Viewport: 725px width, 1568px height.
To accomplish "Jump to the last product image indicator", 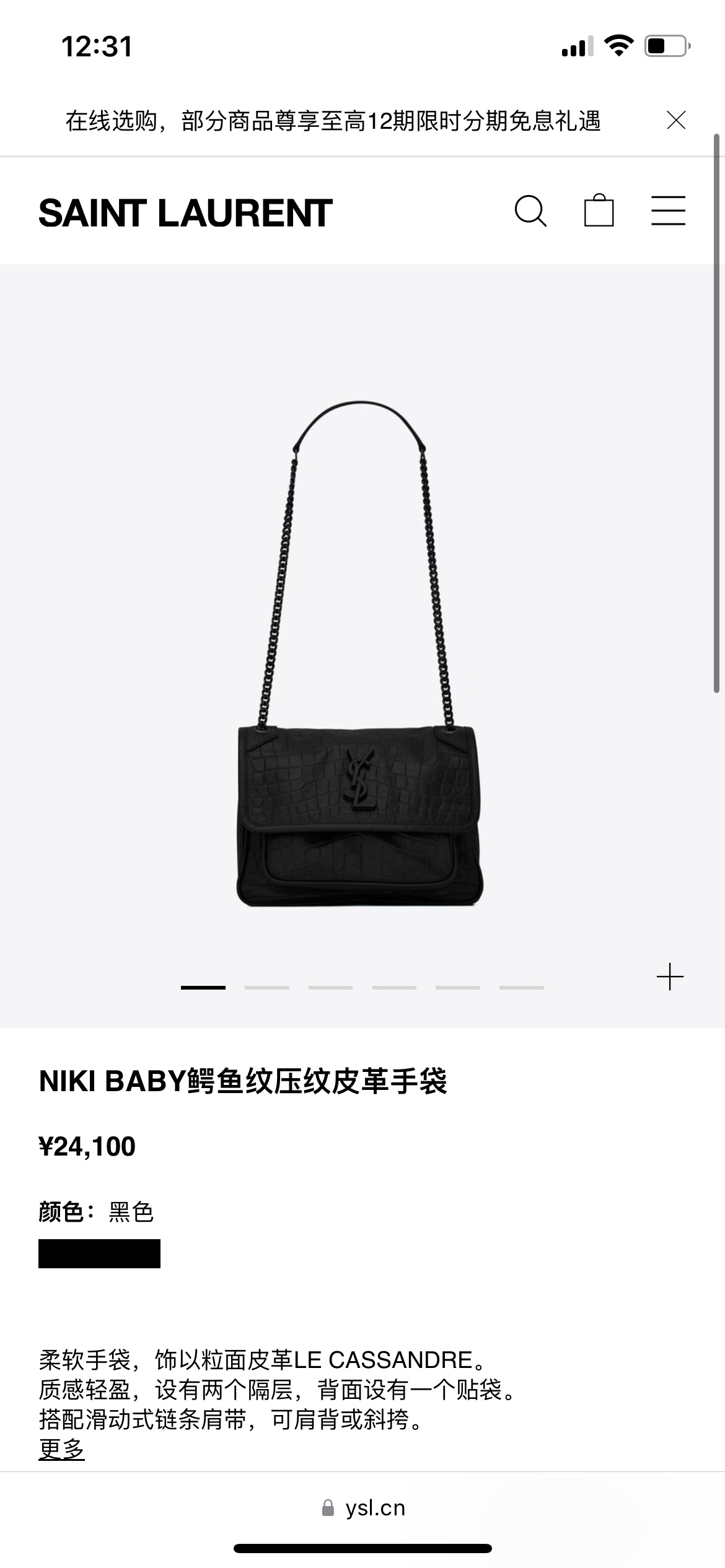I will pyautogui.click(x=521, y=988).
